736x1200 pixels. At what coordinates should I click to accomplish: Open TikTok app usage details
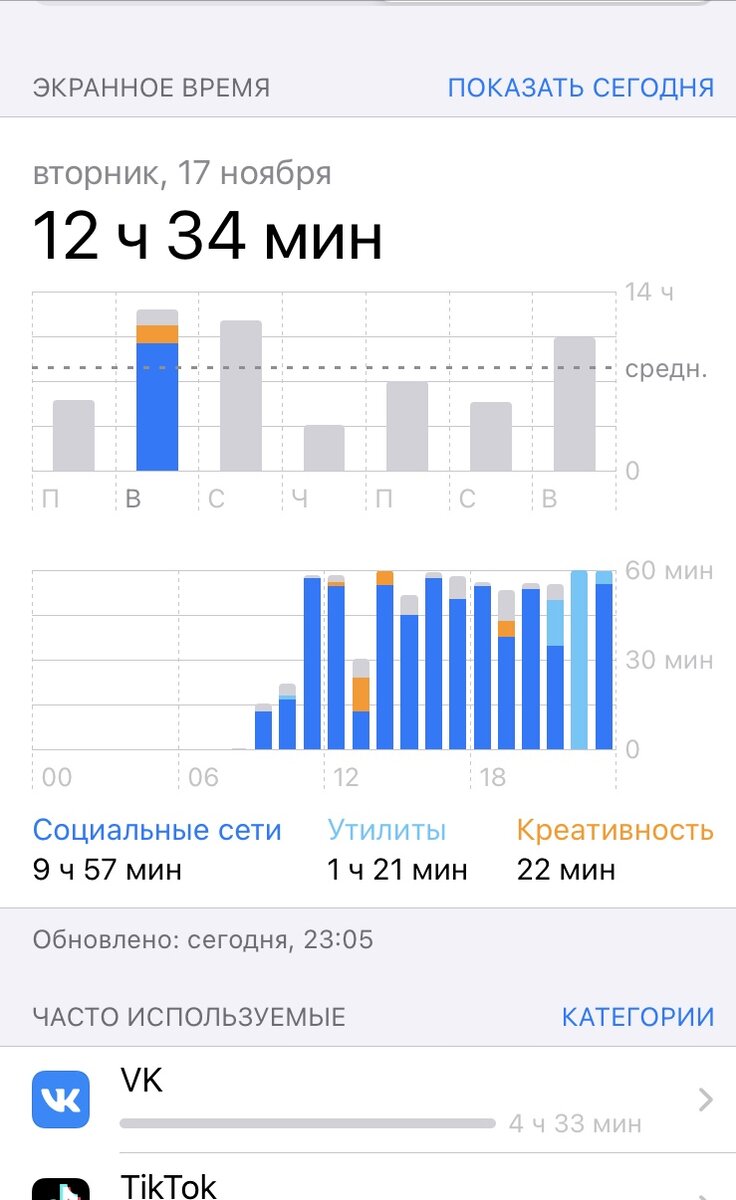[x=368, y=1177]
